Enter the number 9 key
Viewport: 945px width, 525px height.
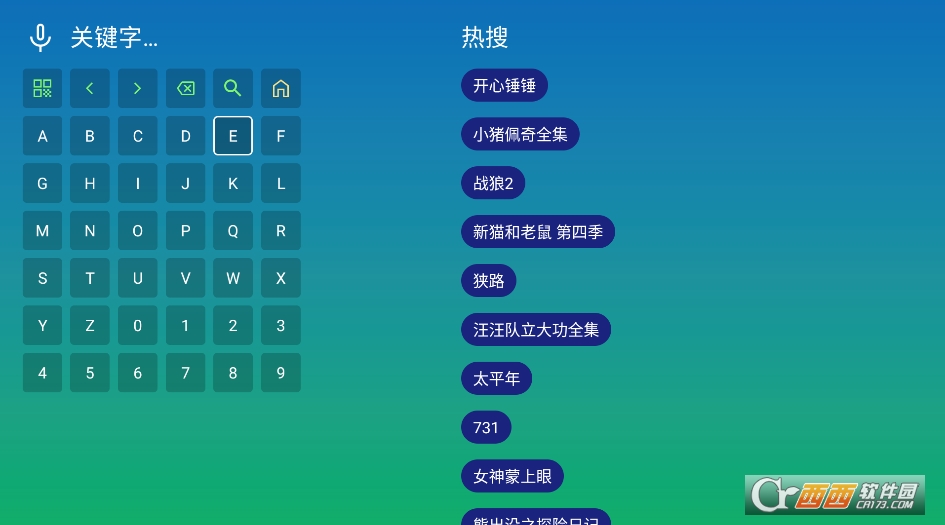pyautogui.click(x=281, y=373)
